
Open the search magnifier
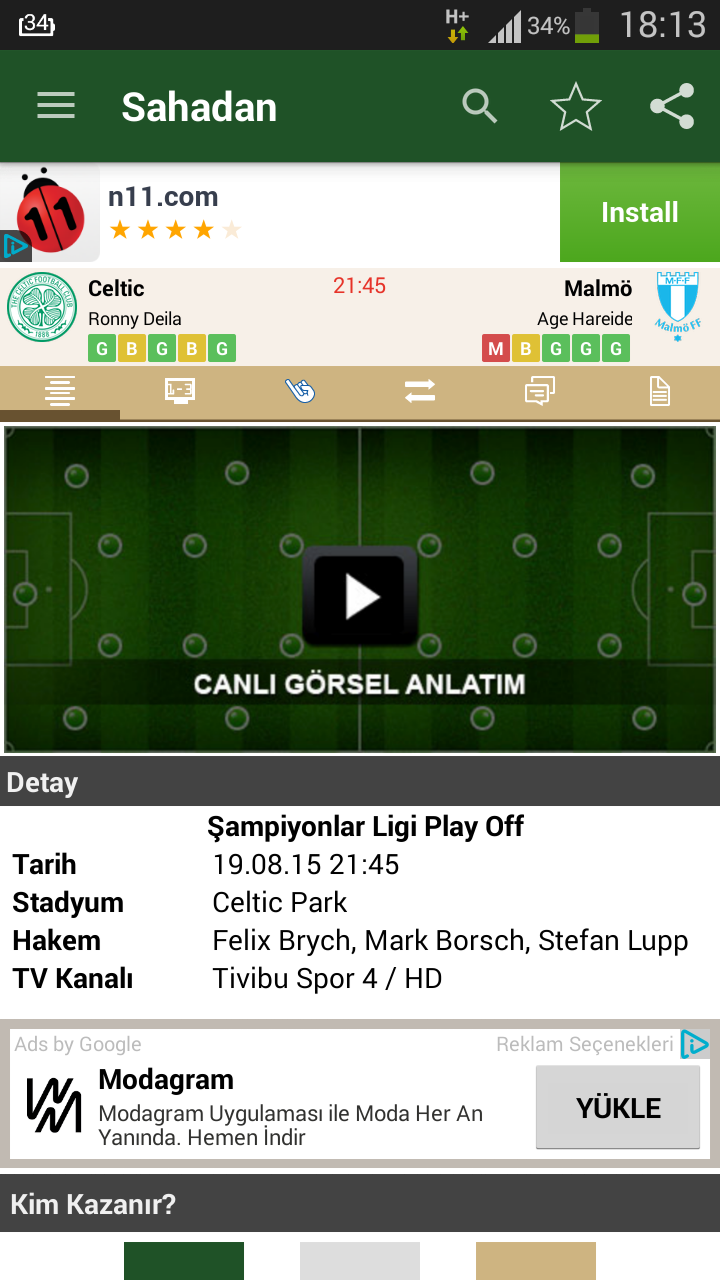click(x=480, y=106)
